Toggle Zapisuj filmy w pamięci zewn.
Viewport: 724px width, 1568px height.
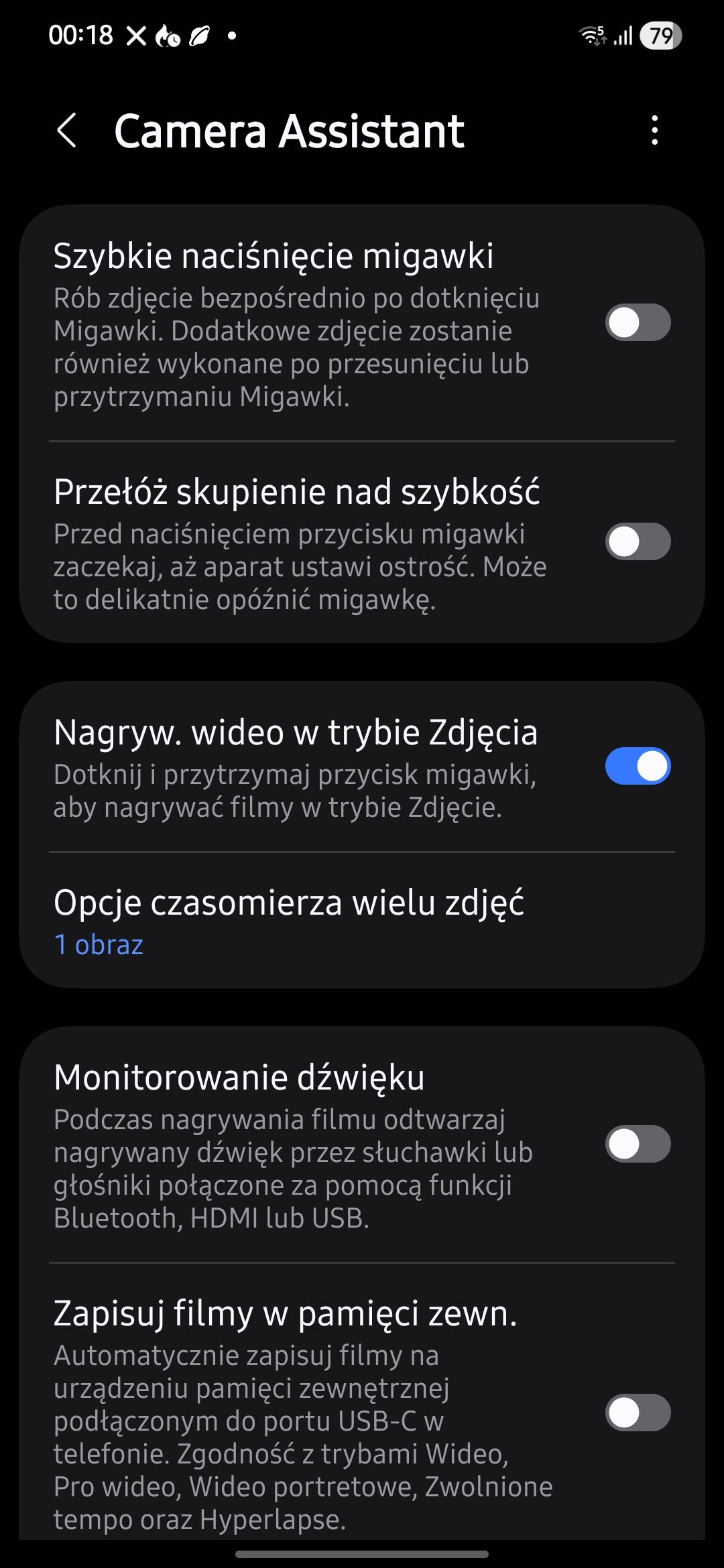(x=638, y=1413)
